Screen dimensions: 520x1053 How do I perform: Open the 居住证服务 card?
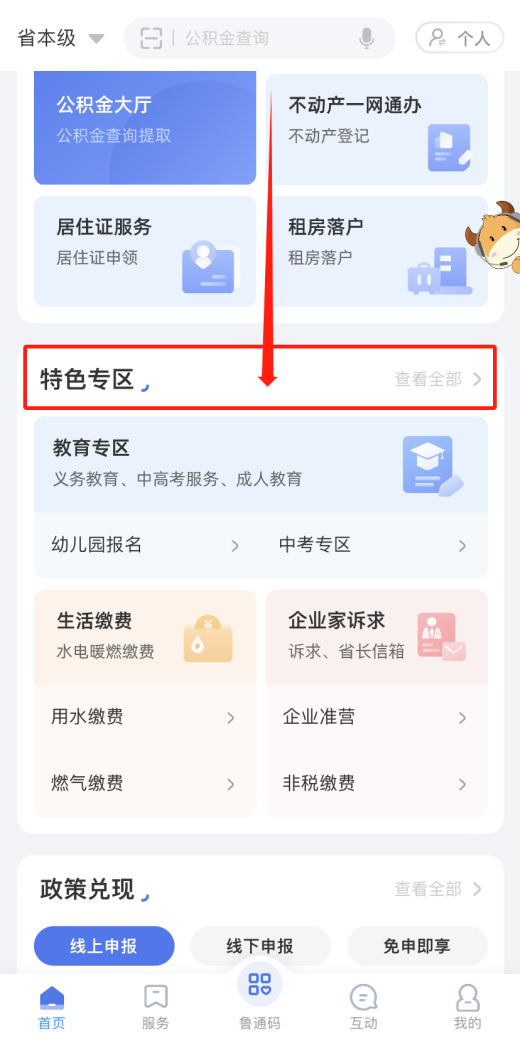145,251
